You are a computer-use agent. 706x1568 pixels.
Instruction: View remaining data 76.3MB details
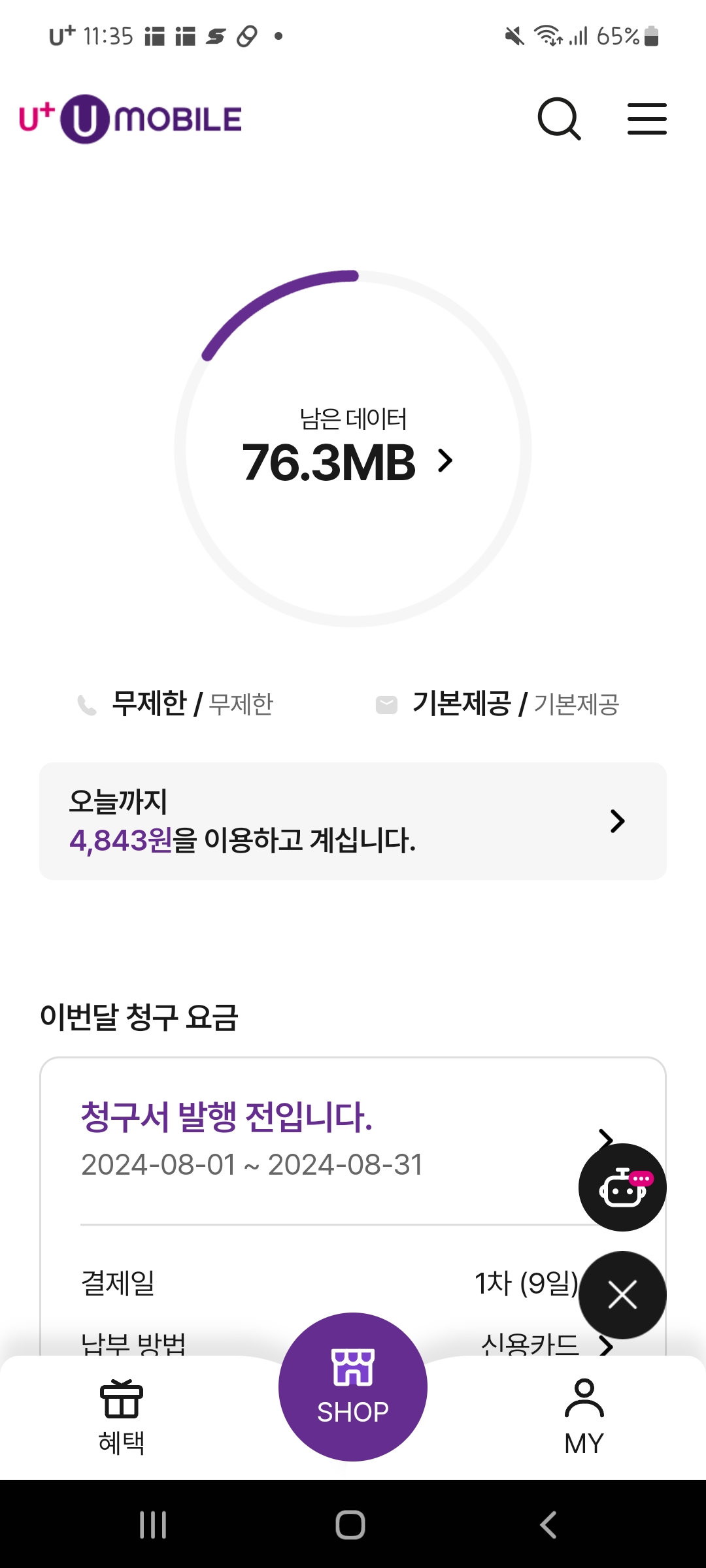(348, 461)
